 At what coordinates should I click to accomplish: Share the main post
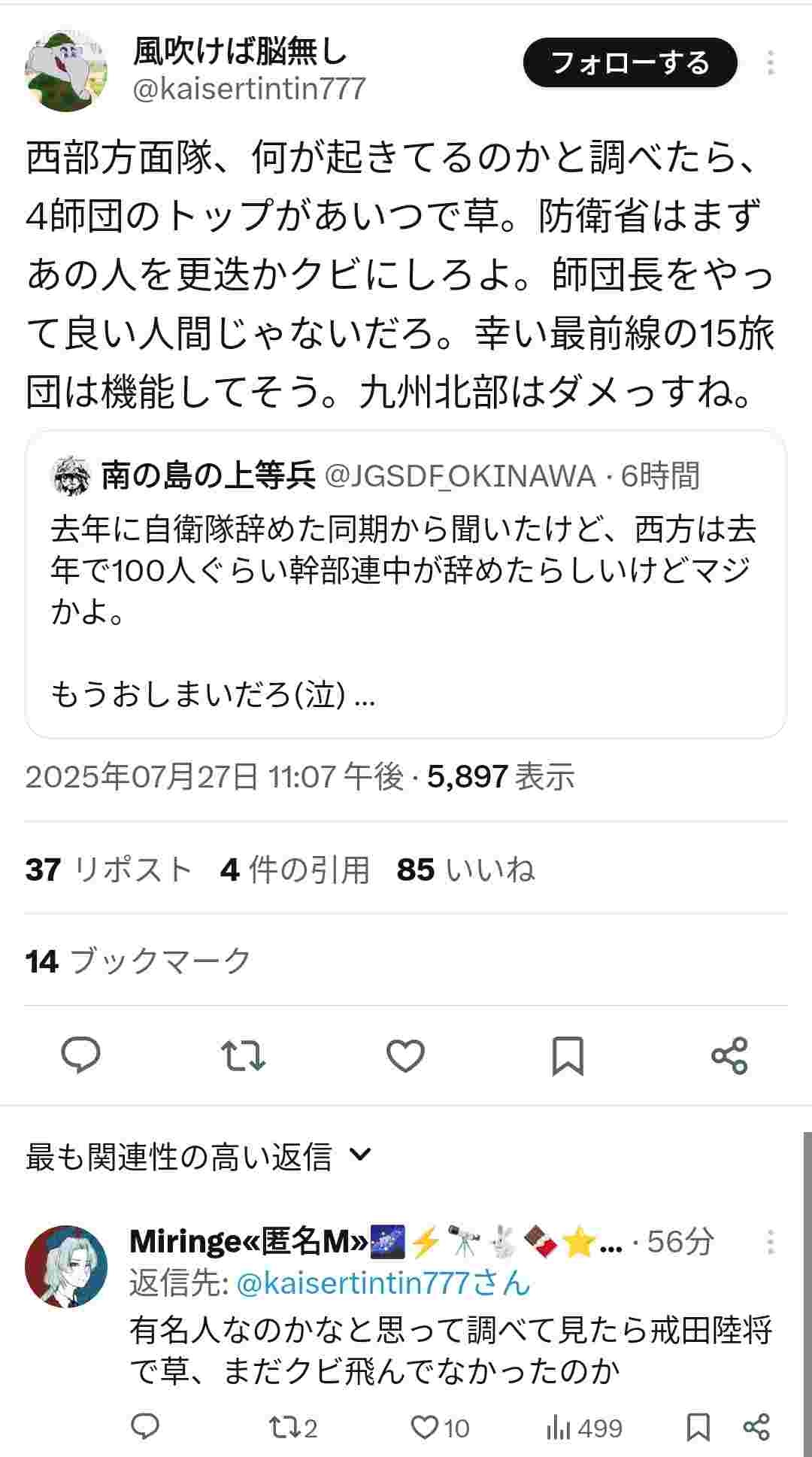pyautogui.click(x=729, y=1055)
